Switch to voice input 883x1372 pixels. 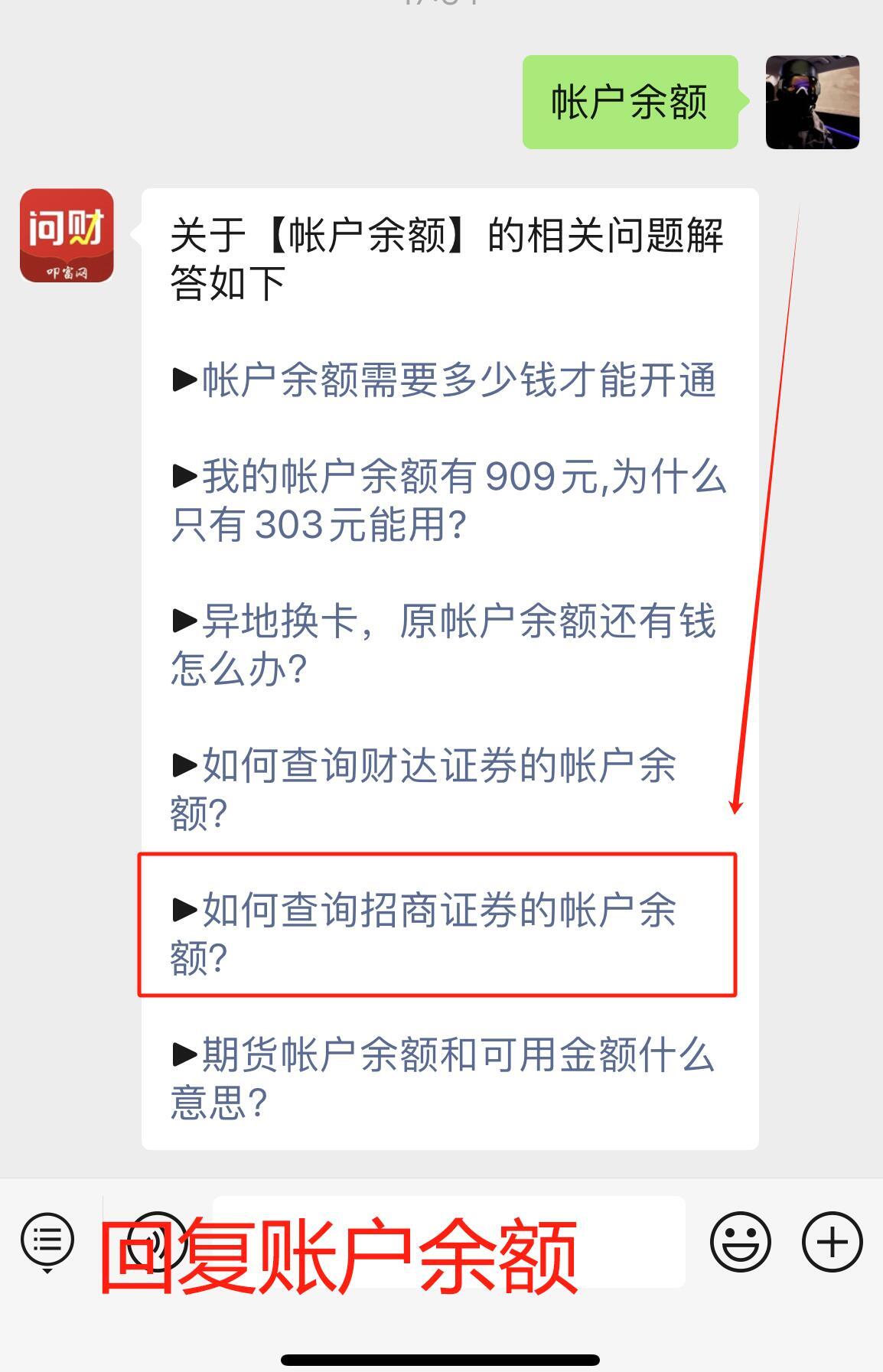click(x=157, y=1240)
